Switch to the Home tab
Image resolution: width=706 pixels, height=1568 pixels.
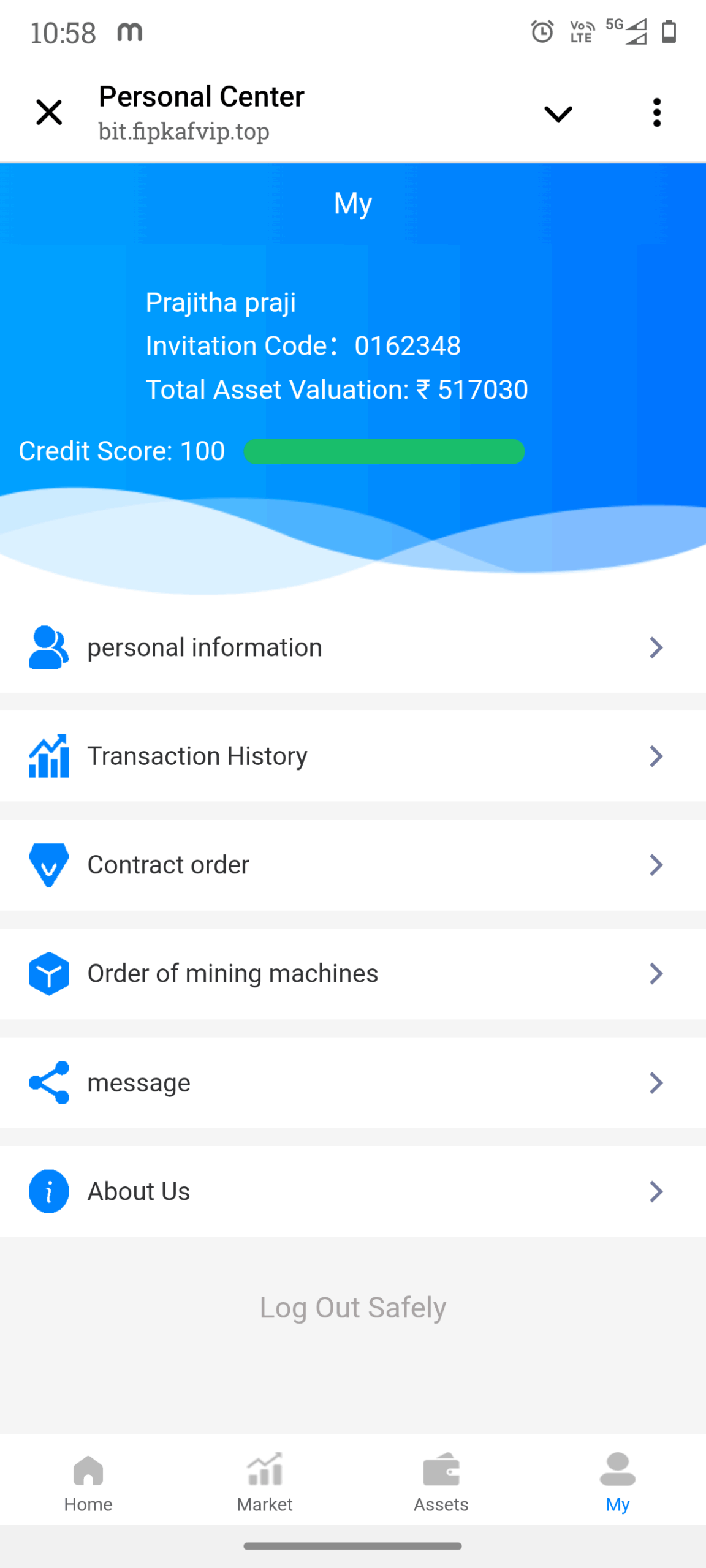(x=88, y=1481)
